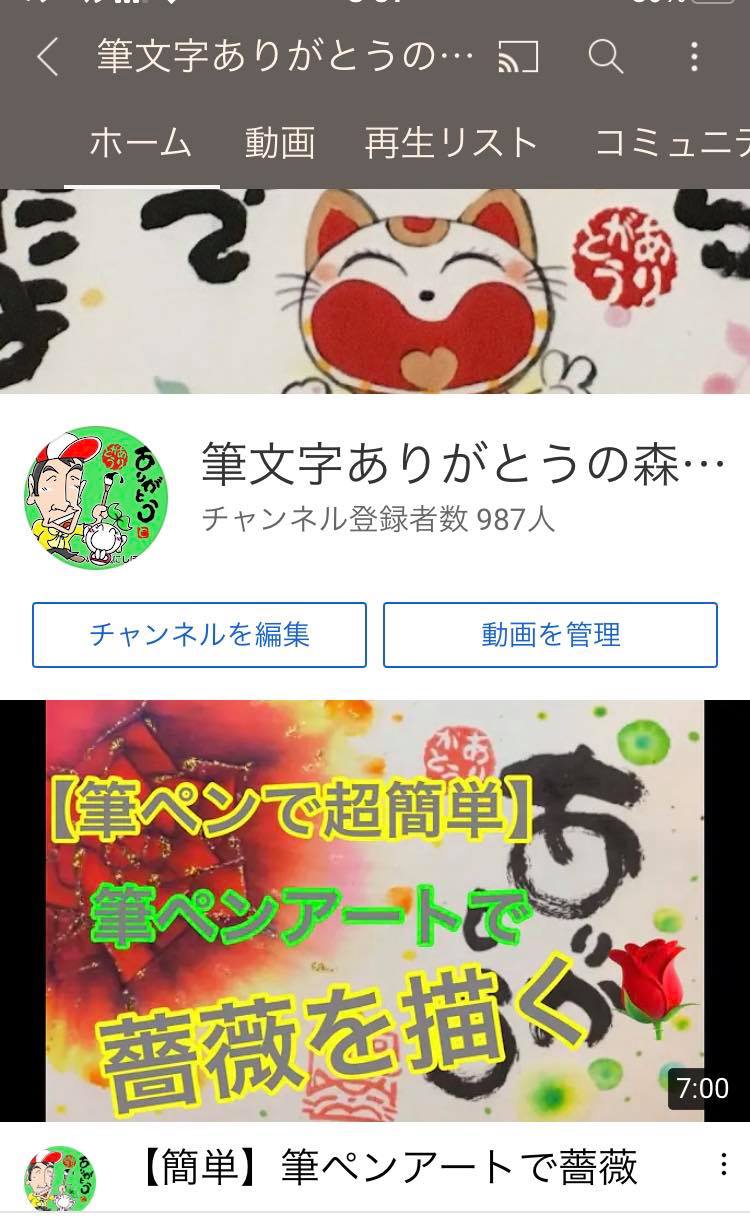Tap the 動画を管理 button
Viewport: 750px width, 1220px height.
(550, 635)
